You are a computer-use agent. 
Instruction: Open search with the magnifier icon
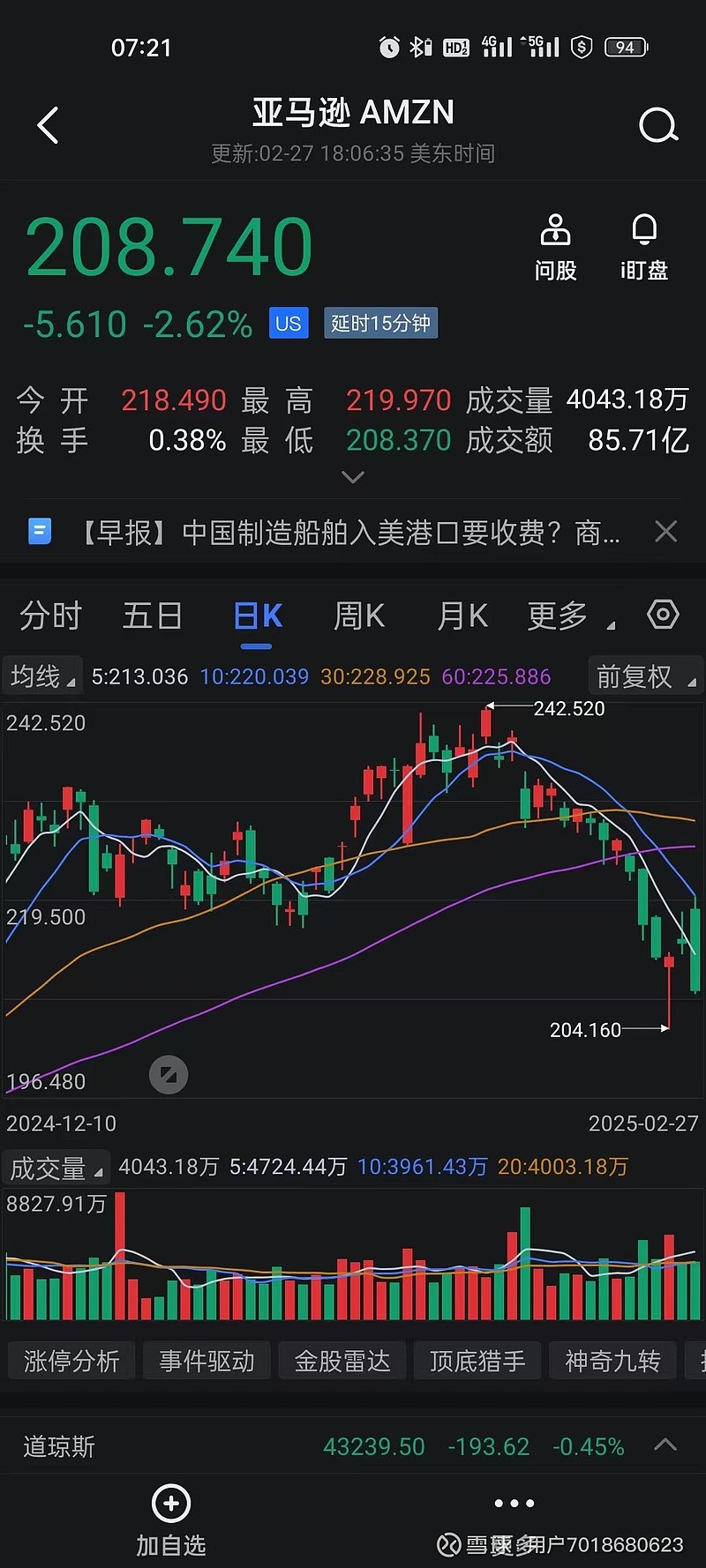pyautogui.click(x=658, y=124)
